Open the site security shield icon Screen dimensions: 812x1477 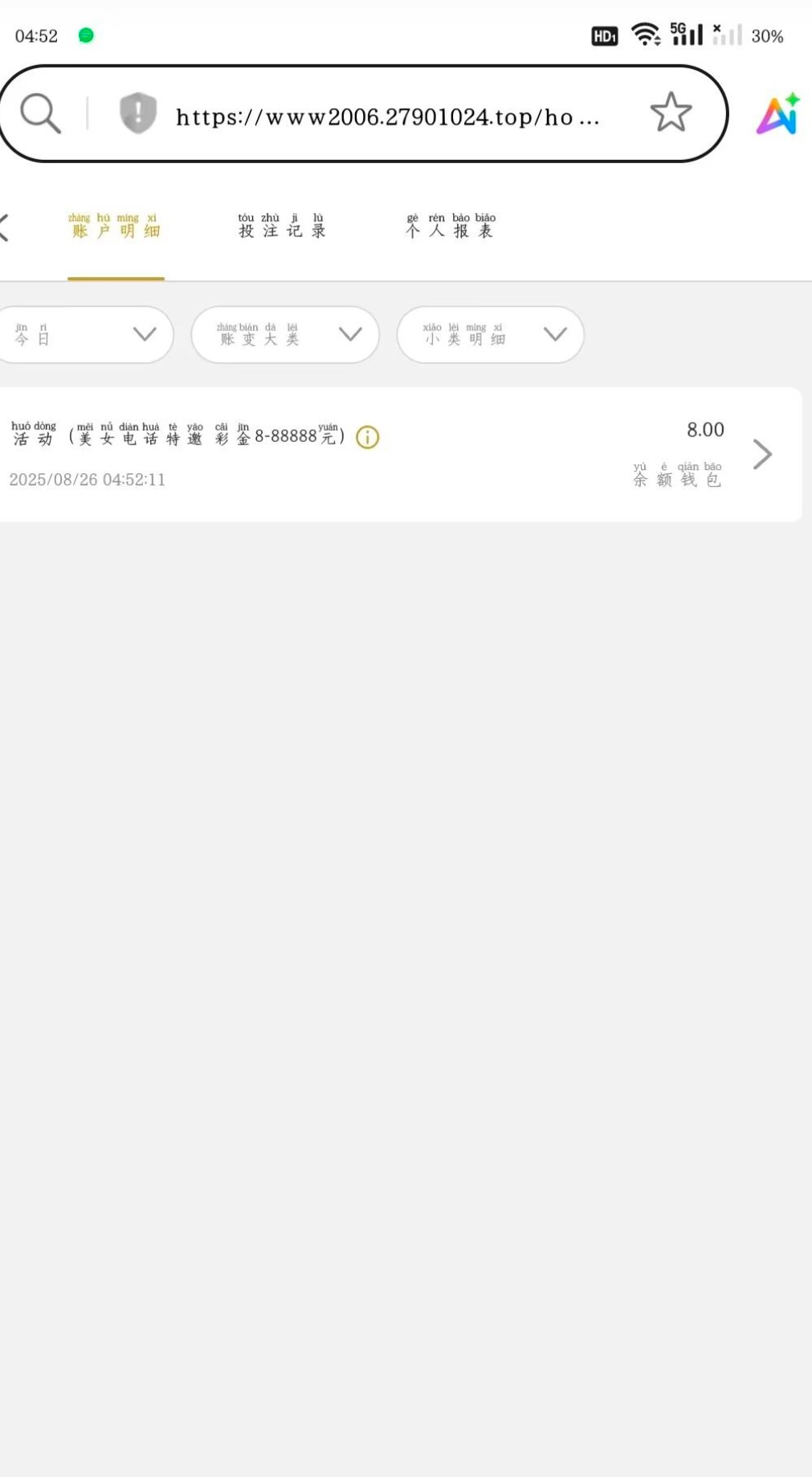tap(137, 113)
